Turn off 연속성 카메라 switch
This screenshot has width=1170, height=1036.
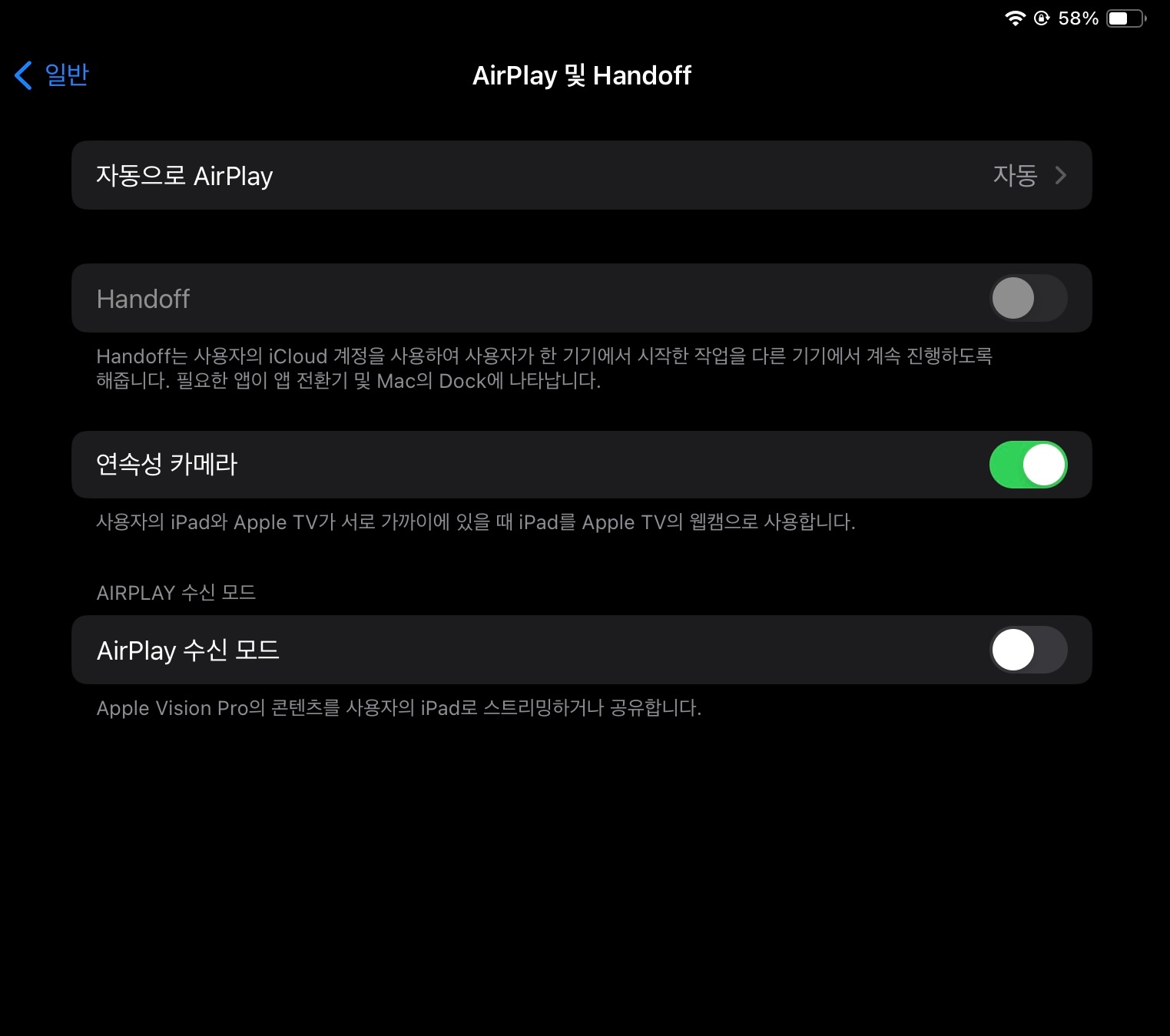coord(1028,465)
